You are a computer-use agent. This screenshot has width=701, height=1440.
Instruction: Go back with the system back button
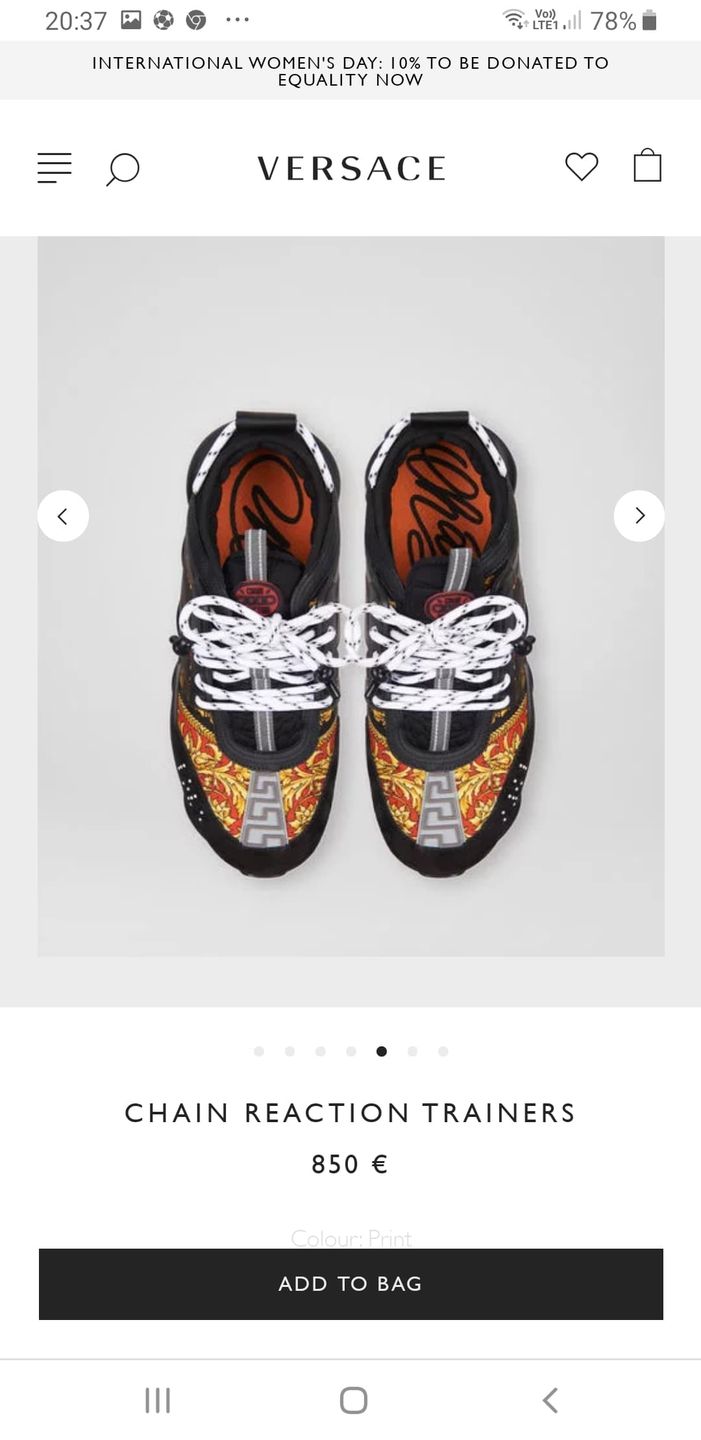click(x=549, y=1400)
